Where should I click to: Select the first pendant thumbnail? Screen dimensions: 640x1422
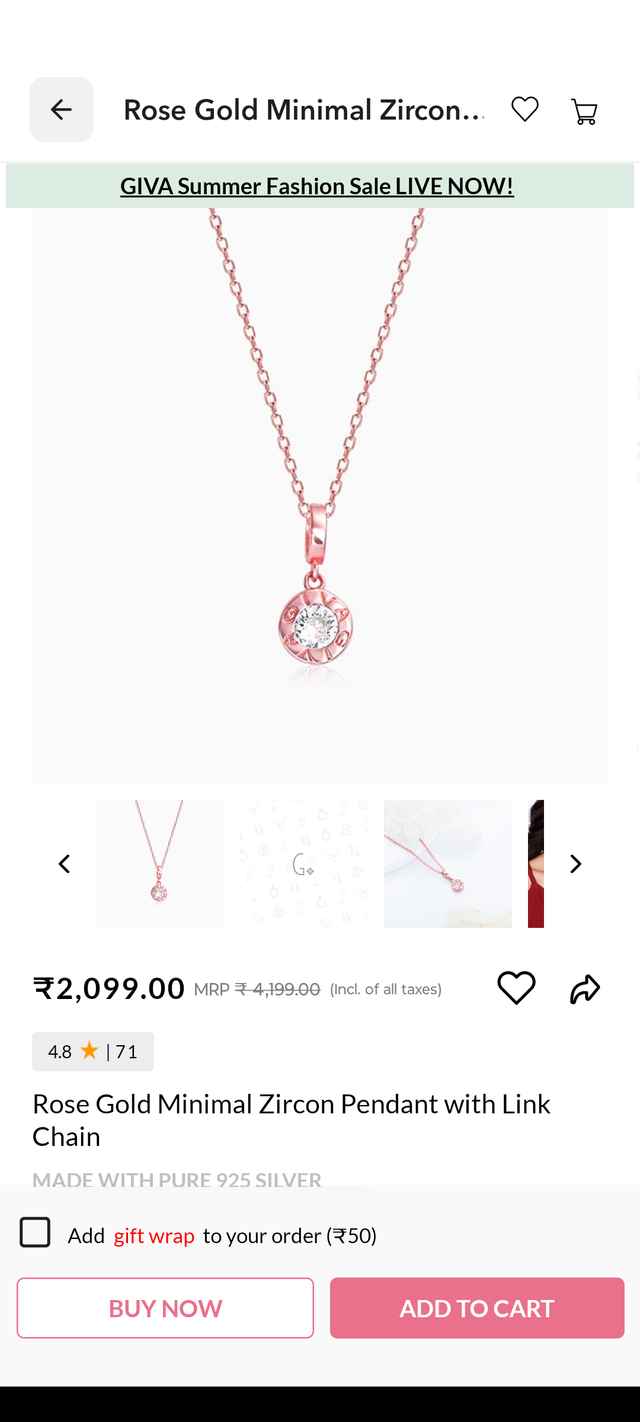coord(160,864)
